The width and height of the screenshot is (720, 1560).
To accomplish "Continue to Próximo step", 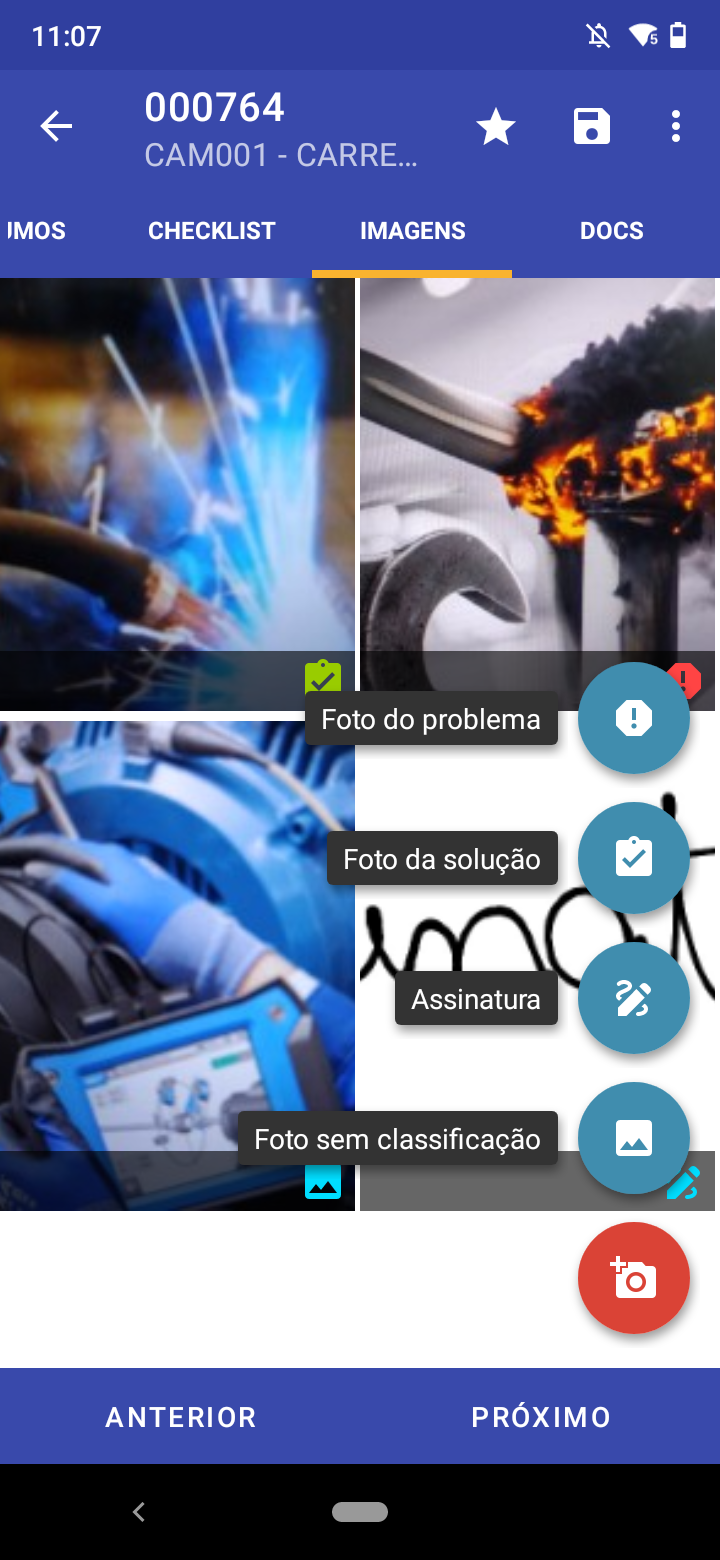I will (x=541, y=1417).
